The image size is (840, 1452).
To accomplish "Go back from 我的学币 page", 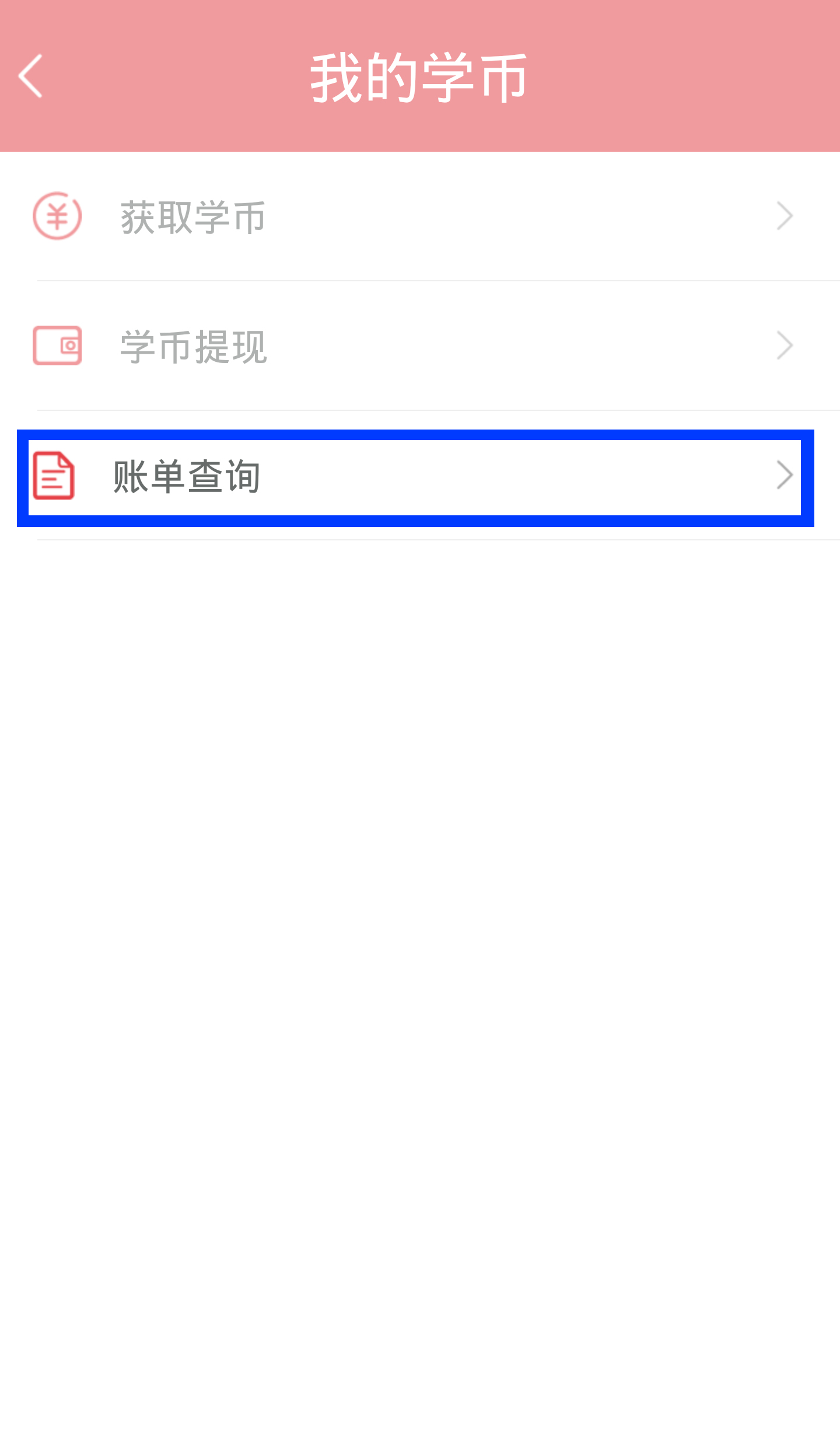I will coord(30,76).
